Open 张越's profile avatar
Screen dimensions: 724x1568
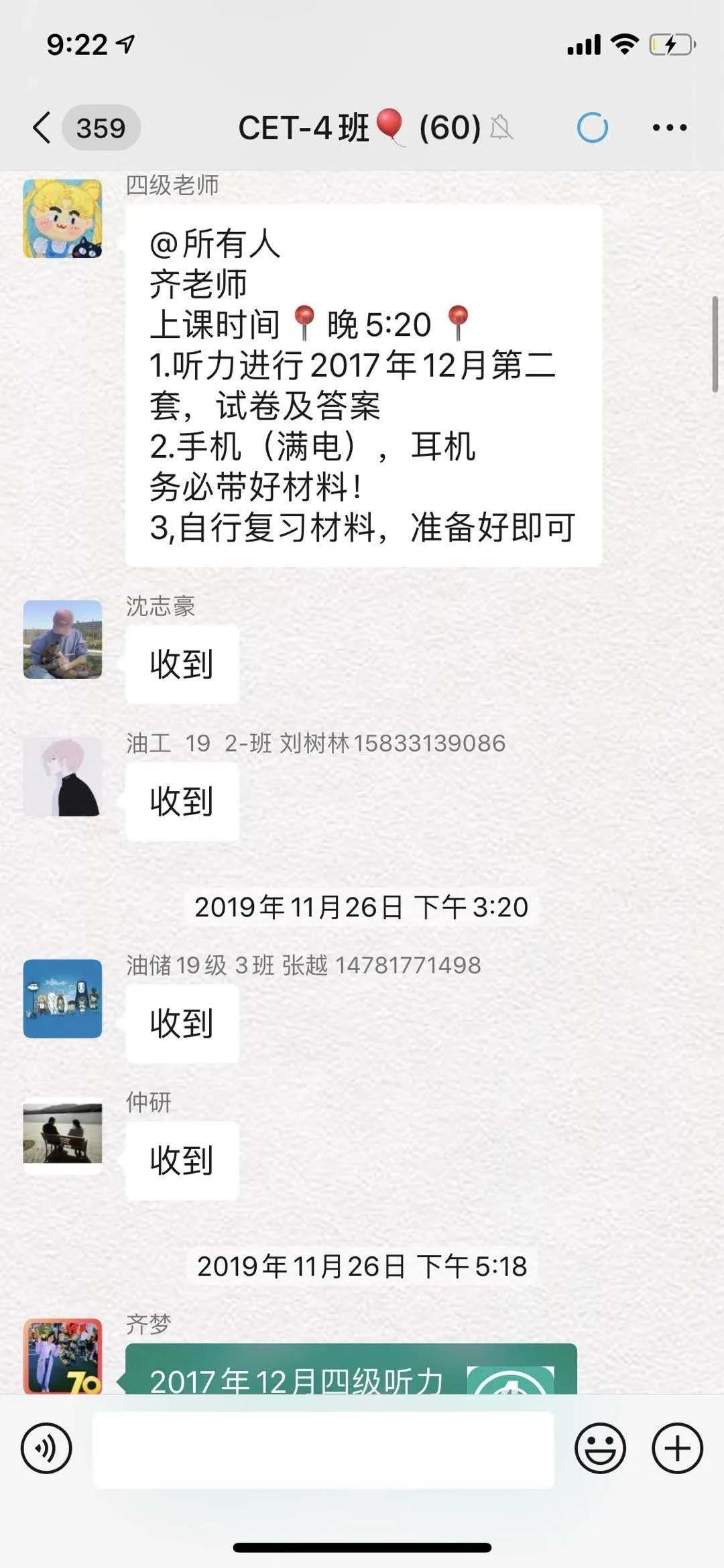click(x=63, y=999)
